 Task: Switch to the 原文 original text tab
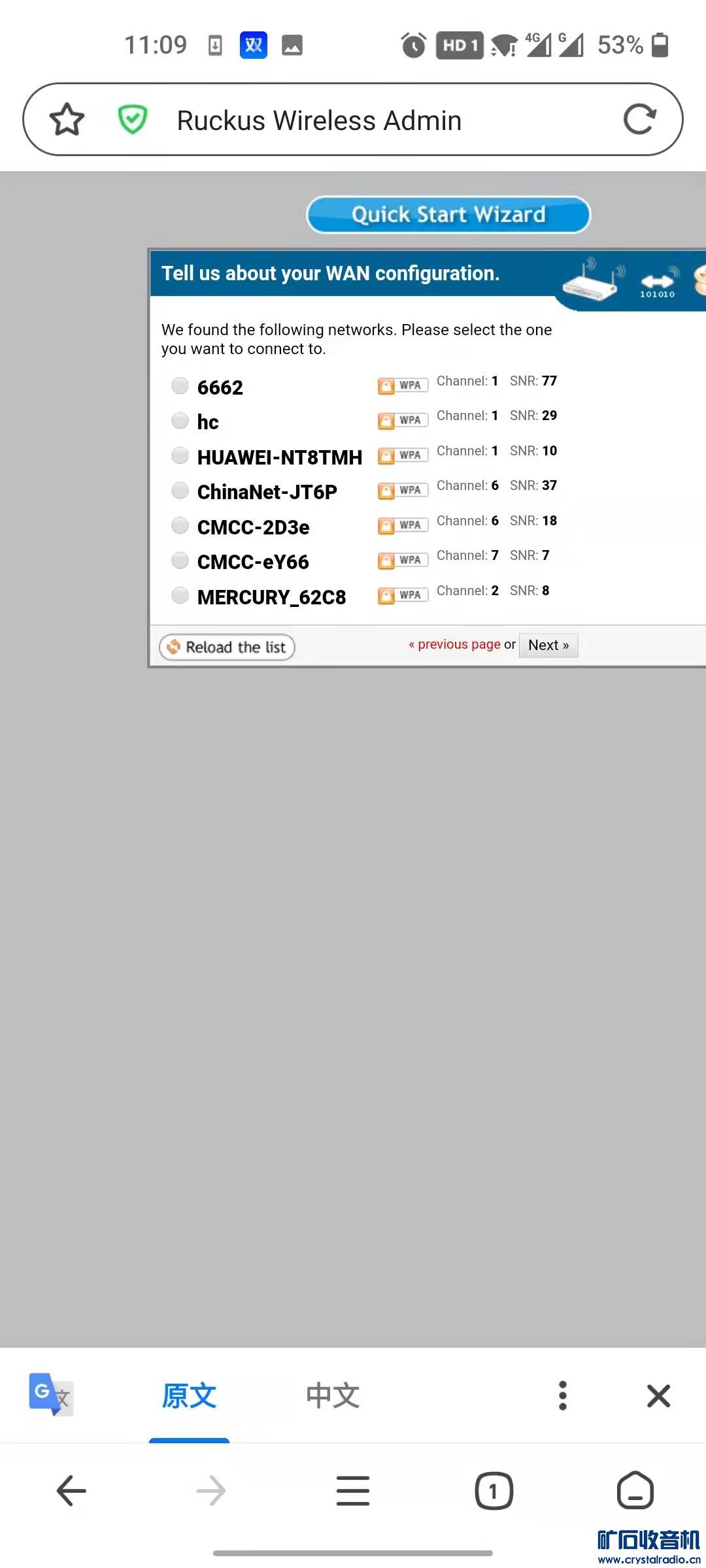click(189, 1396)
